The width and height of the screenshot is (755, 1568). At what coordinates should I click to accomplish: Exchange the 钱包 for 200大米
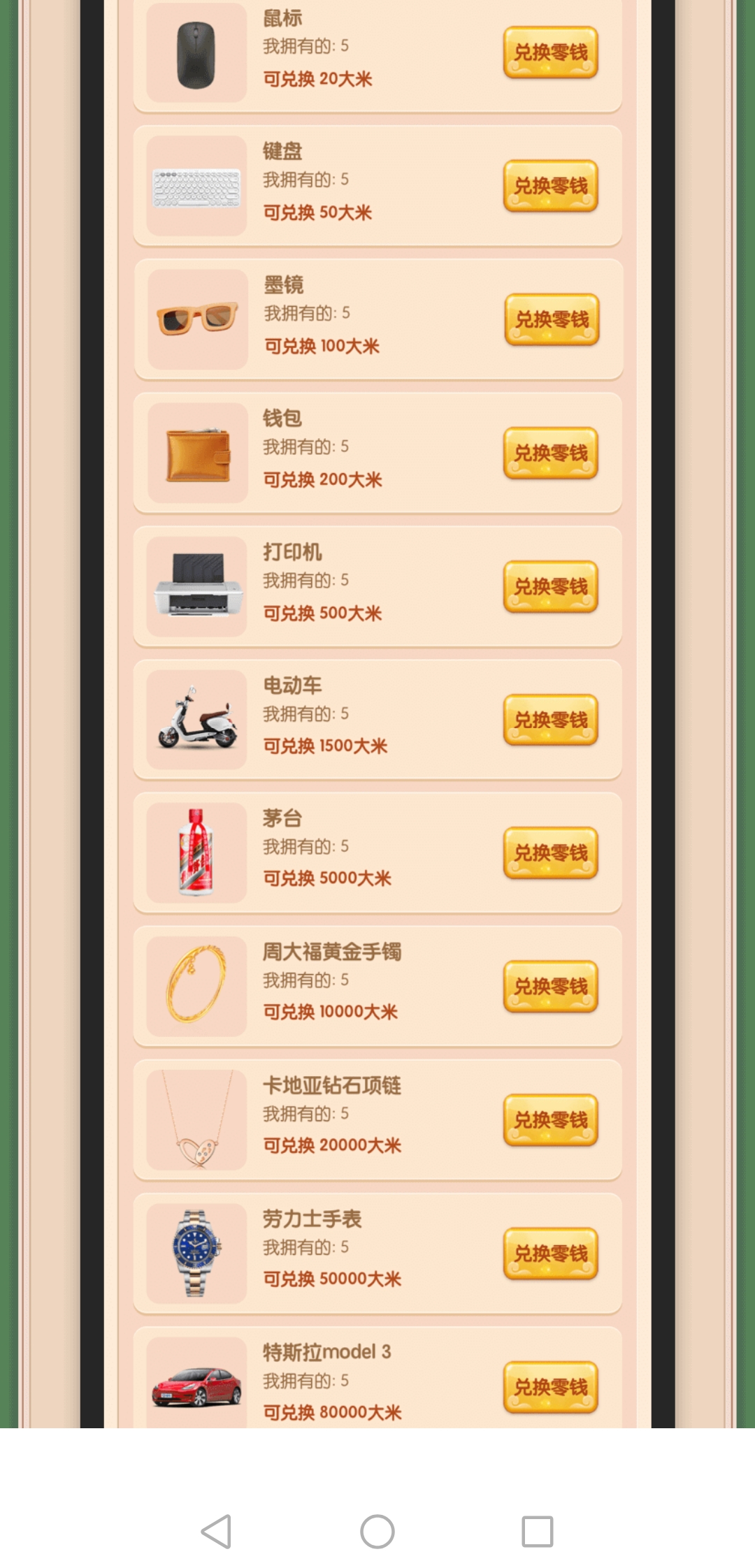[x=550, y=453]
